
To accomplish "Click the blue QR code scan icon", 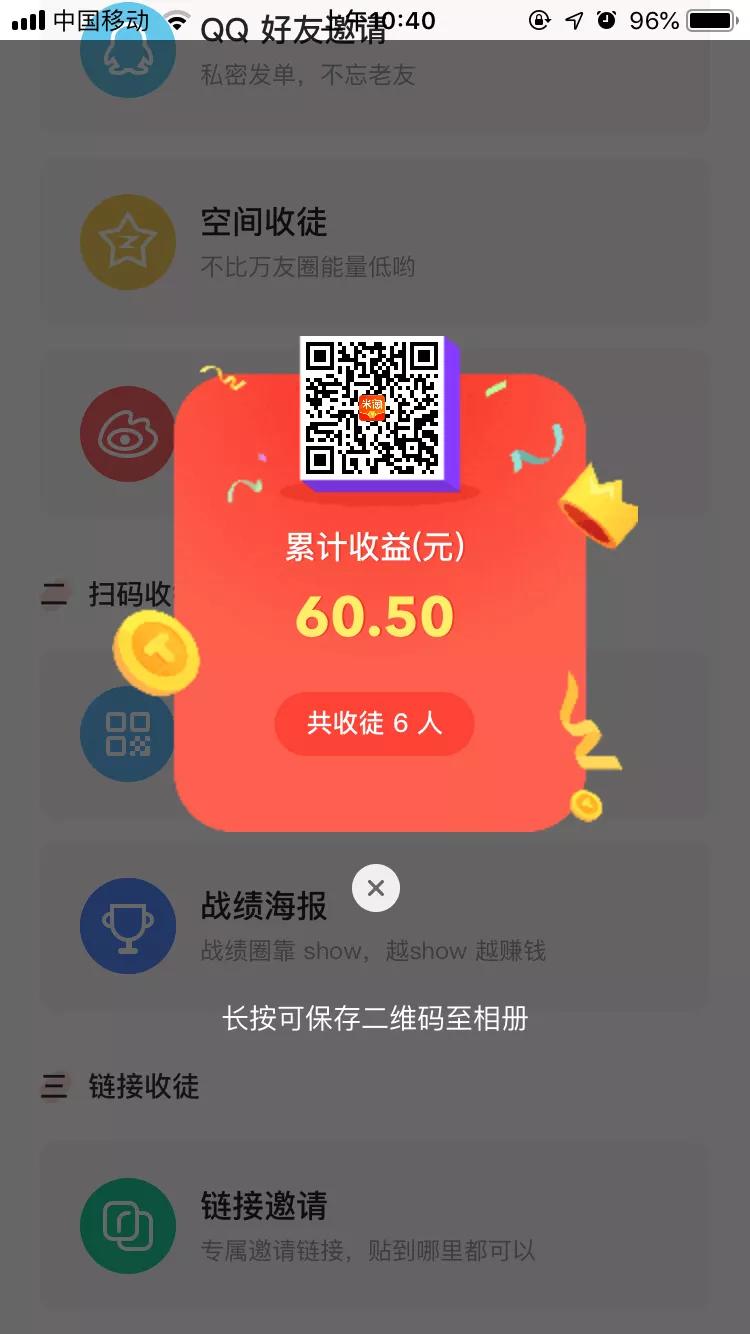I will [x=128, y=734].
